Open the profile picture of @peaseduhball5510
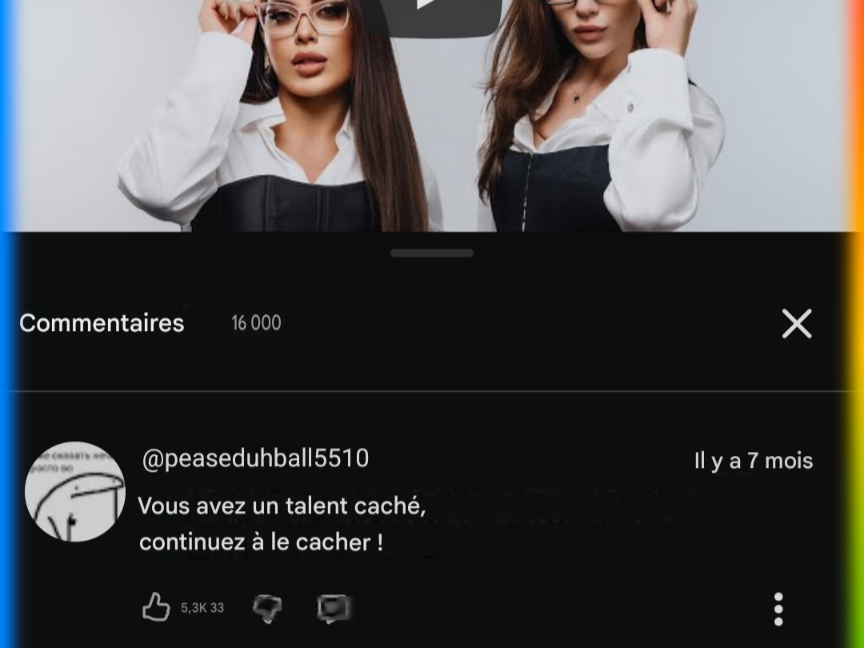 tap(75, 492)
